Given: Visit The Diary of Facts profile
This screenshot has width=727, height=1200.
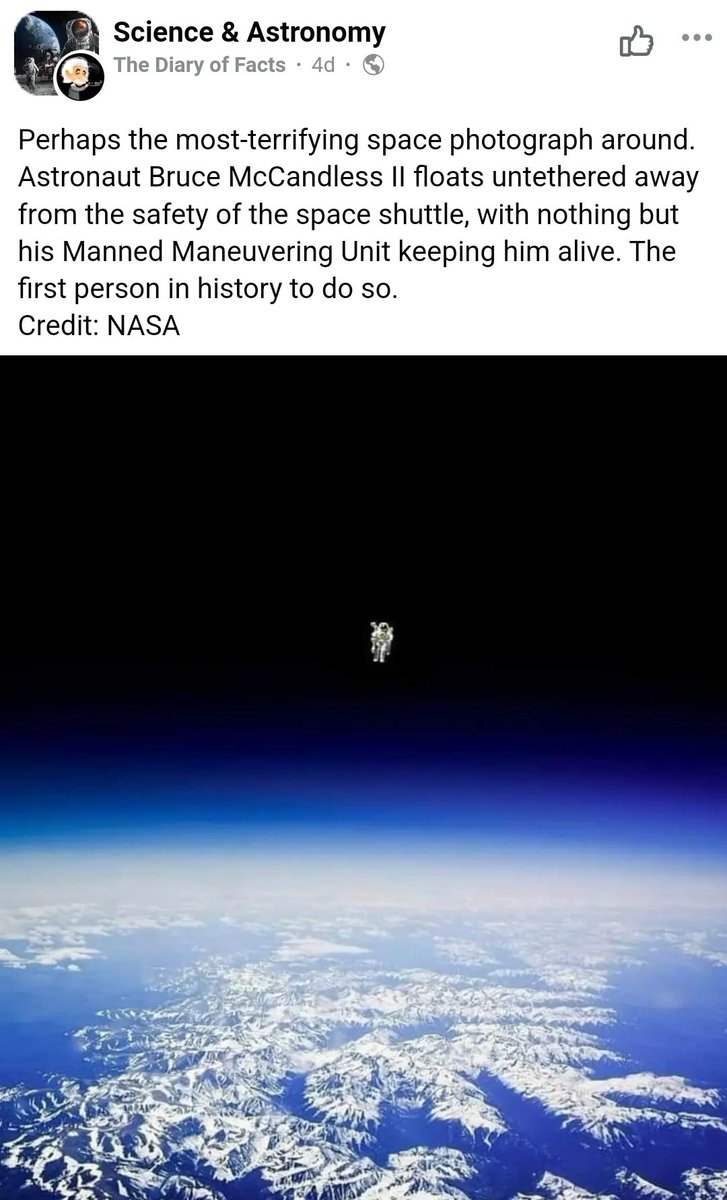Looking at the screenshot, I should (x=199, y=66).
